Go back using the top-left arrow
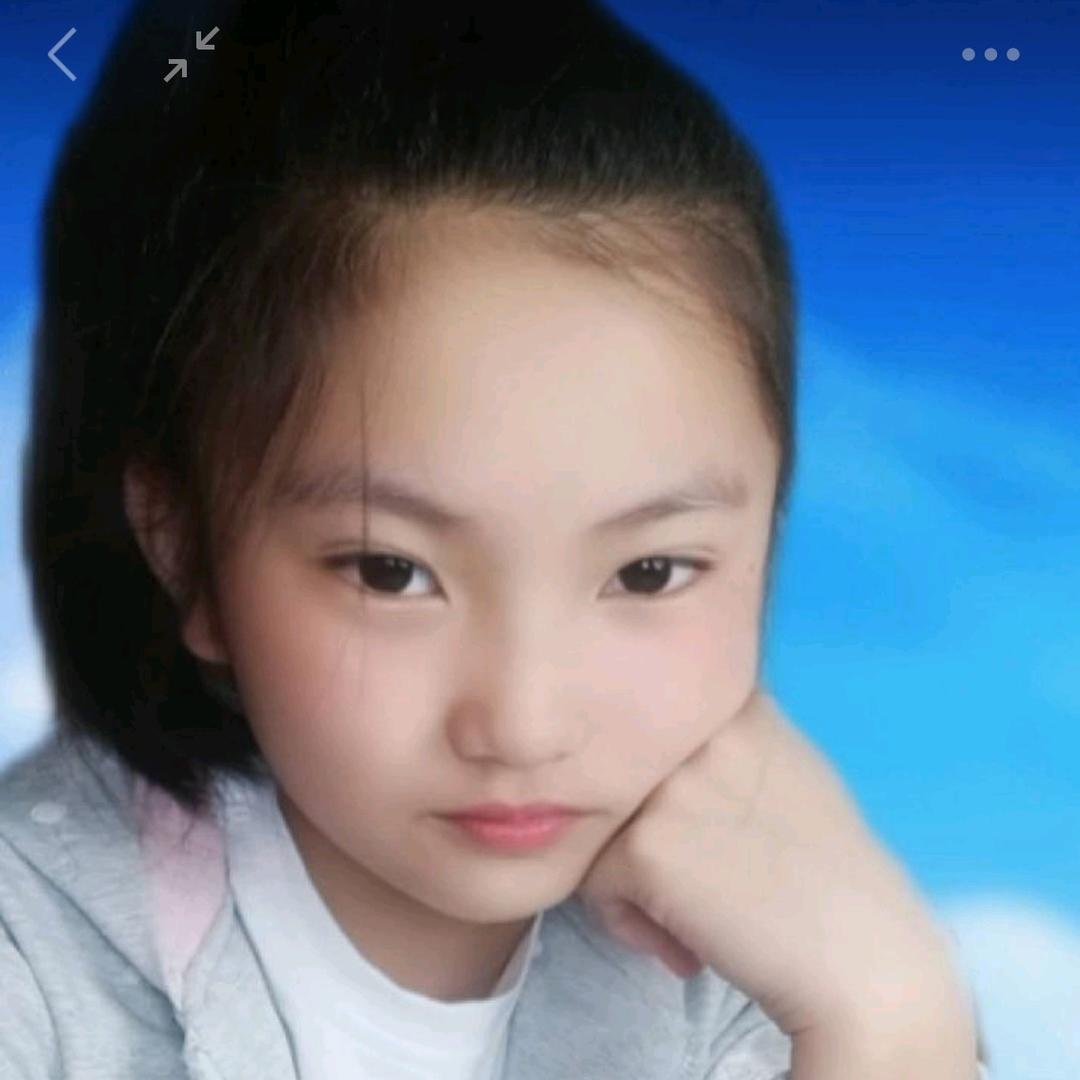Viewport: 1080px width, 1080px height. (x=62, y=54)
